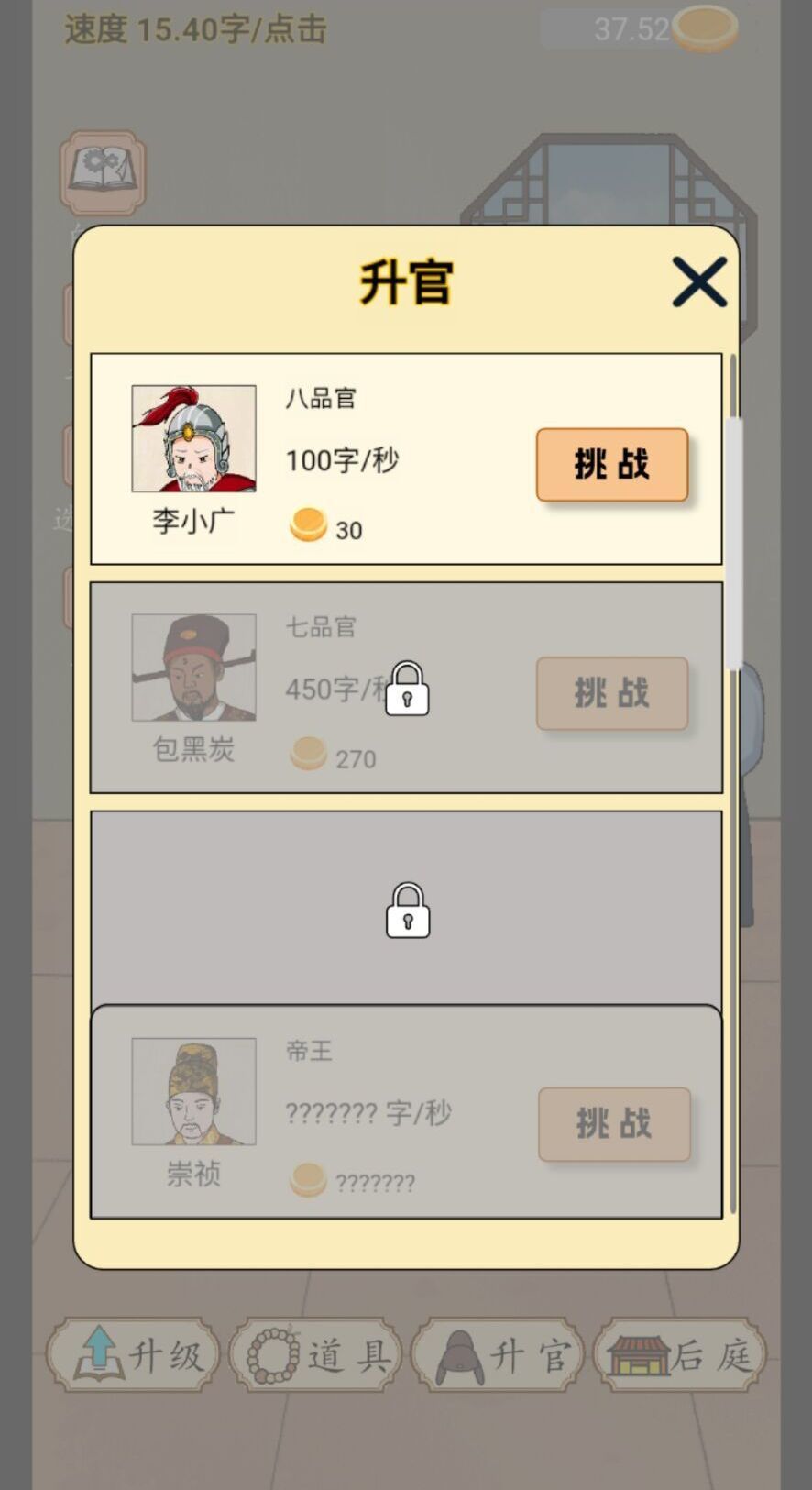Open the handbook book icon top-left
This screenshot has width=812, height=1490.
tap(103, 174)
